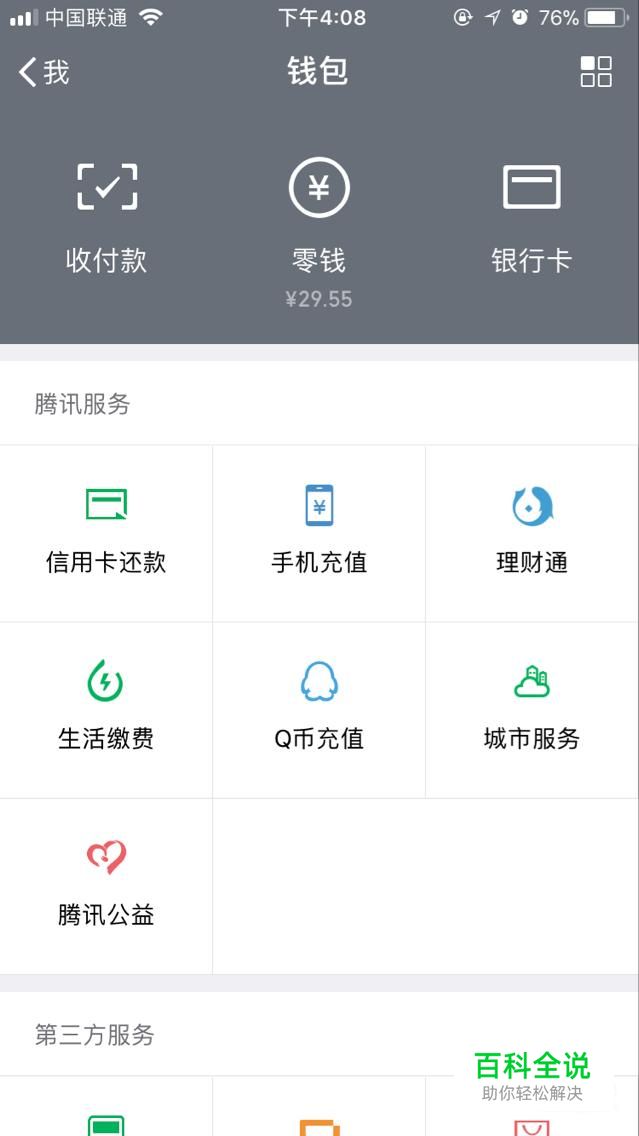Open 银行卡 bank cards
The width and height of the screenshot is (639, 1136).
click(x=531, y=215)
